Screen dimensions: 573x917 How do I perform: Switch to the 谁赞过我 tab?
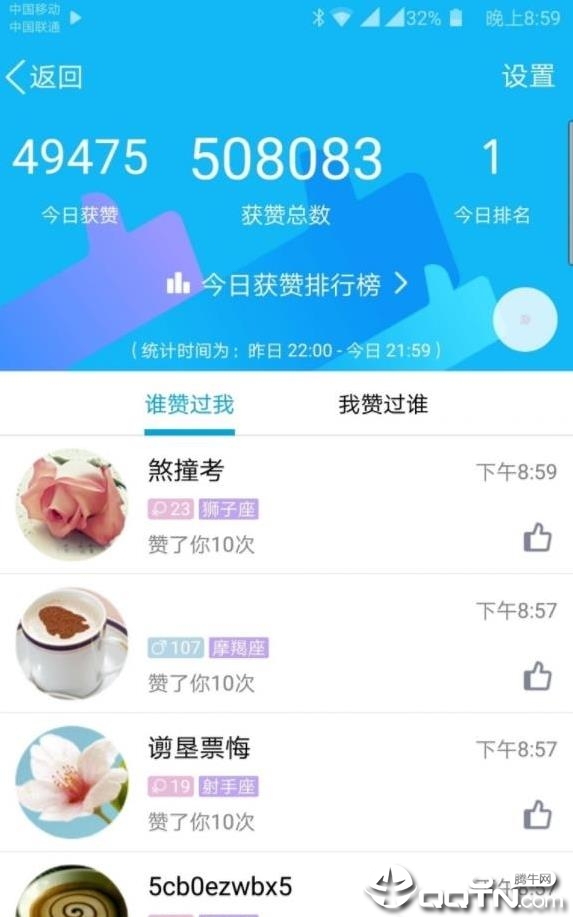pos(189,405)
